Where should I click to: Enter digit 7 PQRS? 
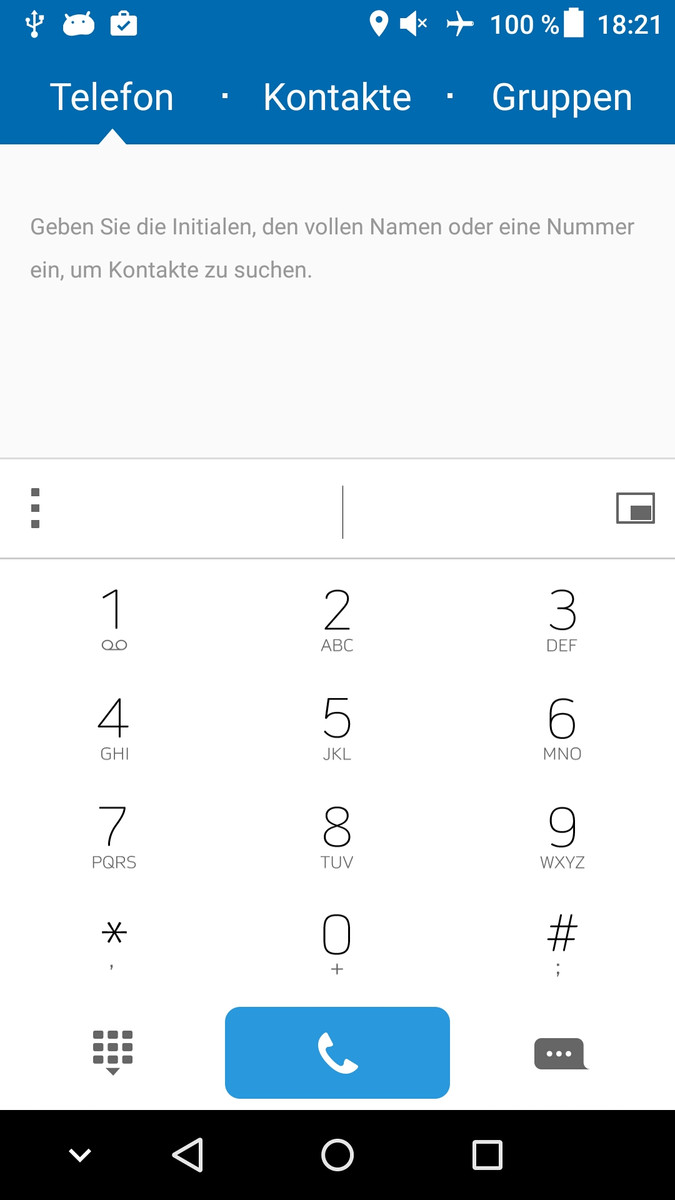pyautogui.click(x=113, y=837)
